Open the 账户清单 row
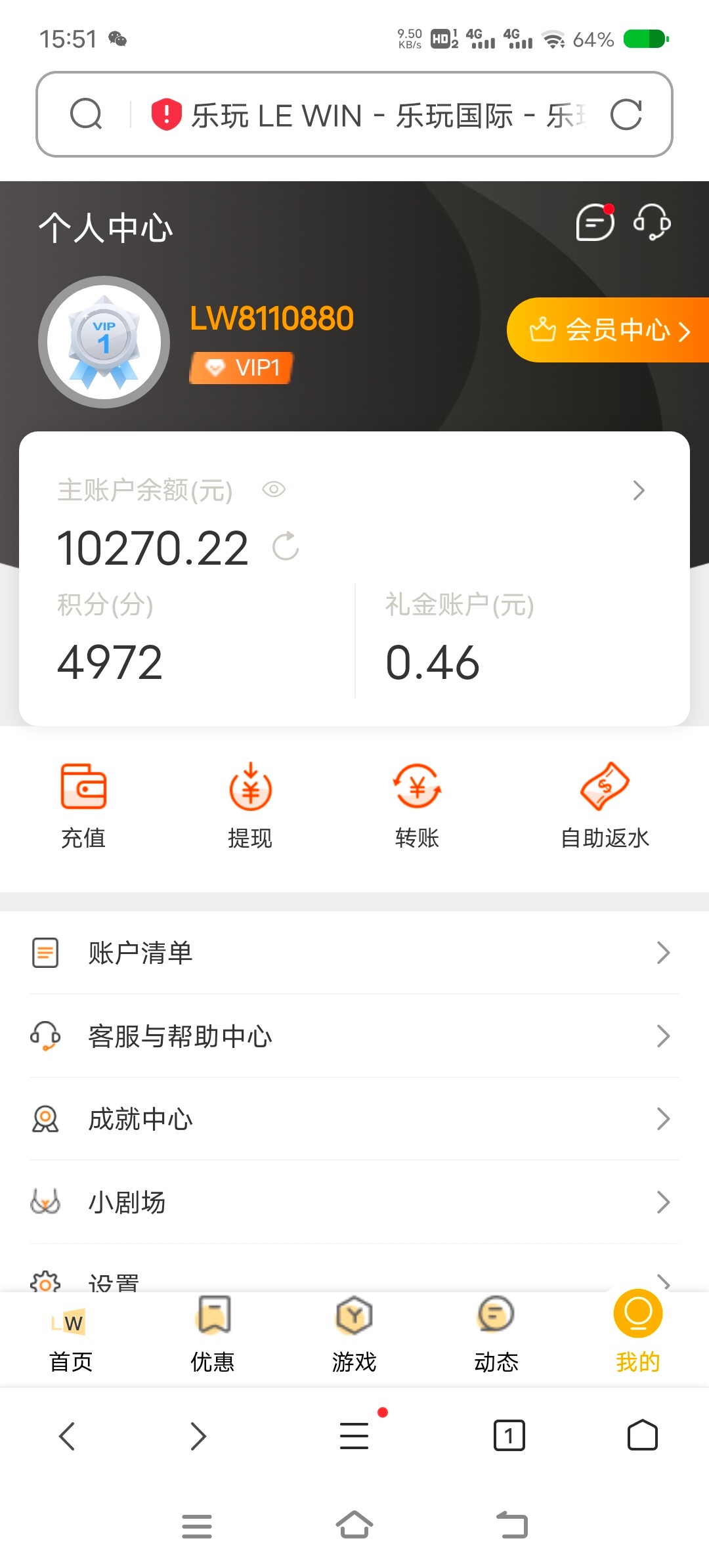Viewport: 709px width, 1568px height. (354, 953)
